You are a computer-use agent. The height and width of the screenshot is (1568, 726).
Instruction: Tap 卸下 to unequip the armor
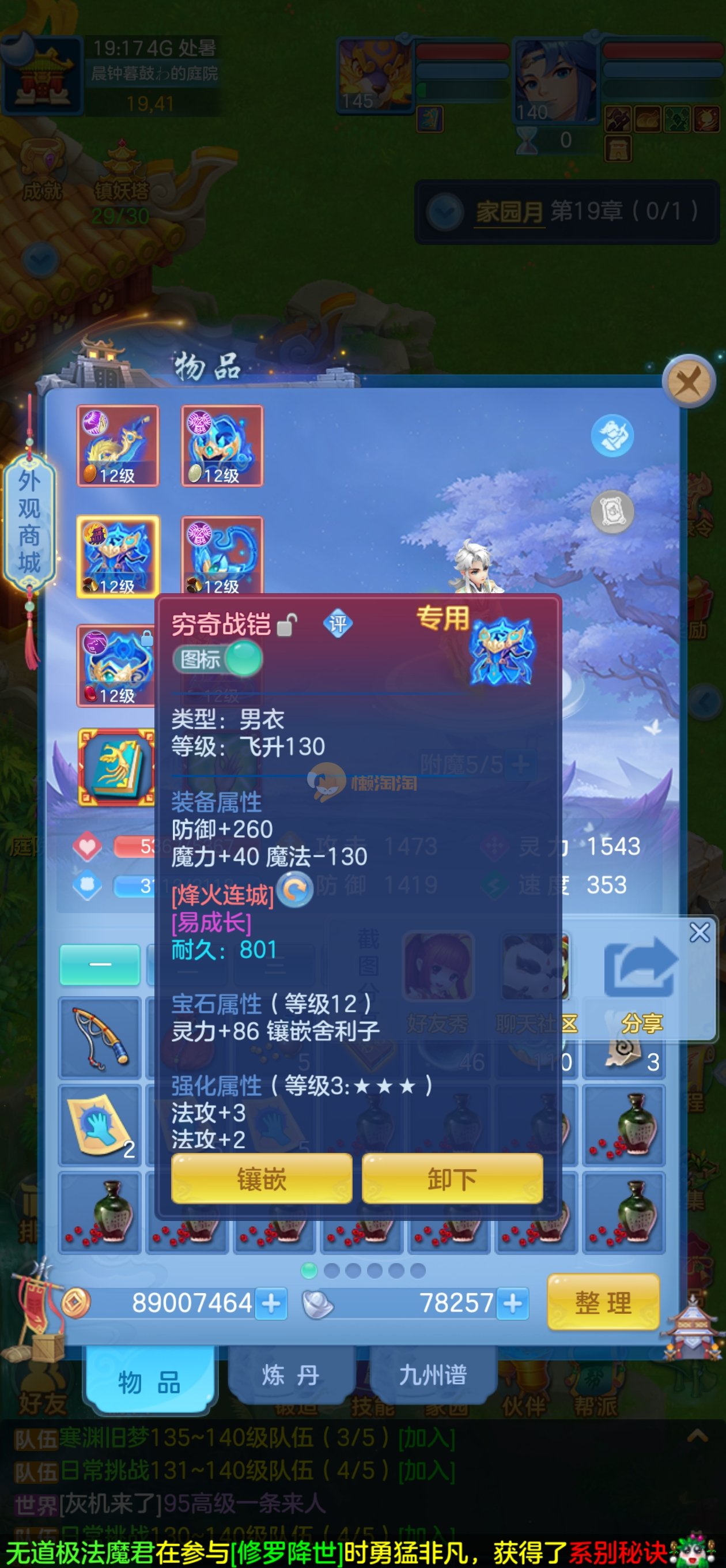click(452, 1179)
